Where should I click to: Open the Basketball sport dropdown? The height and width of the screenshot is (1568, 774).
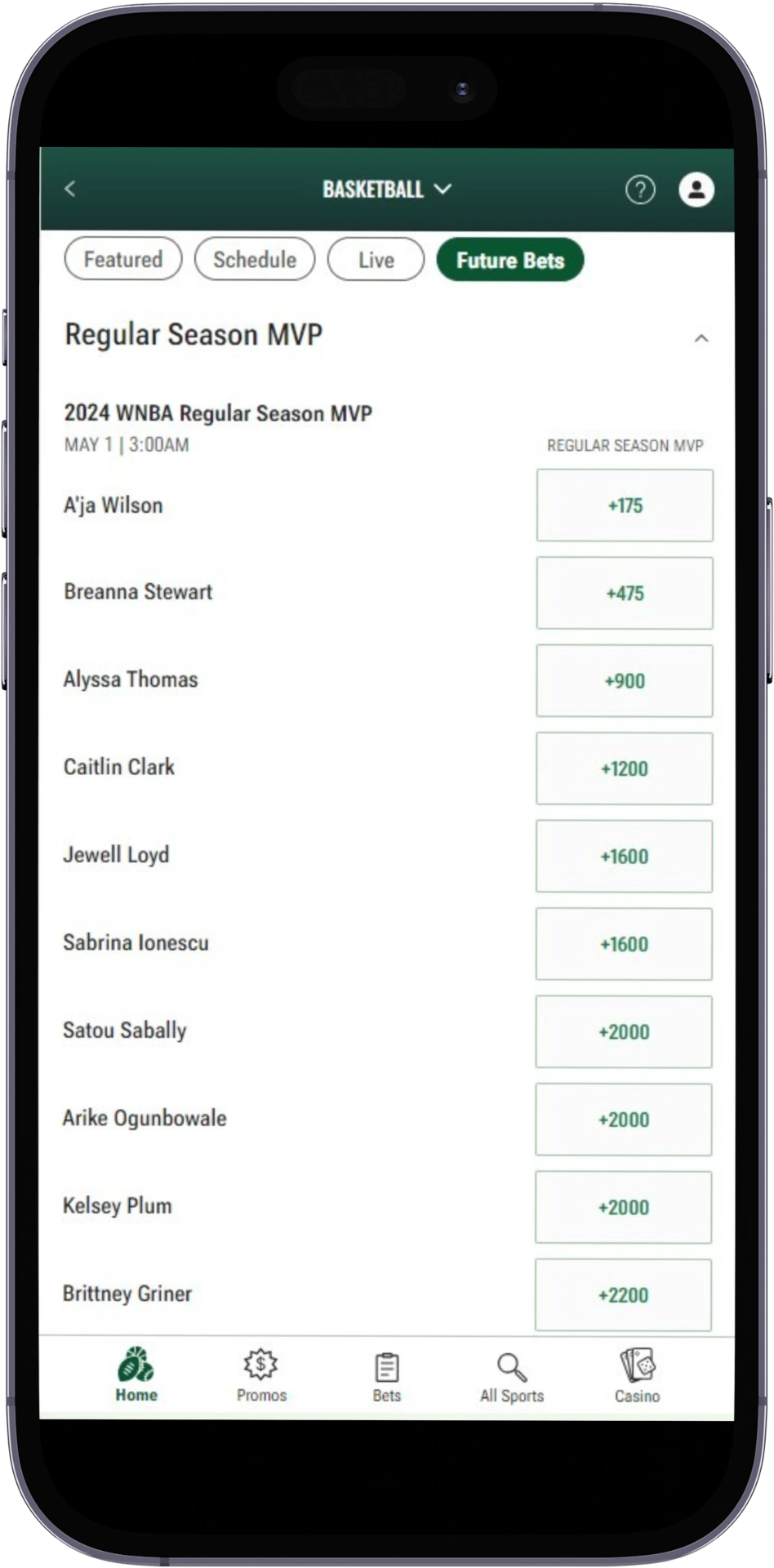(x=386, y=189)
